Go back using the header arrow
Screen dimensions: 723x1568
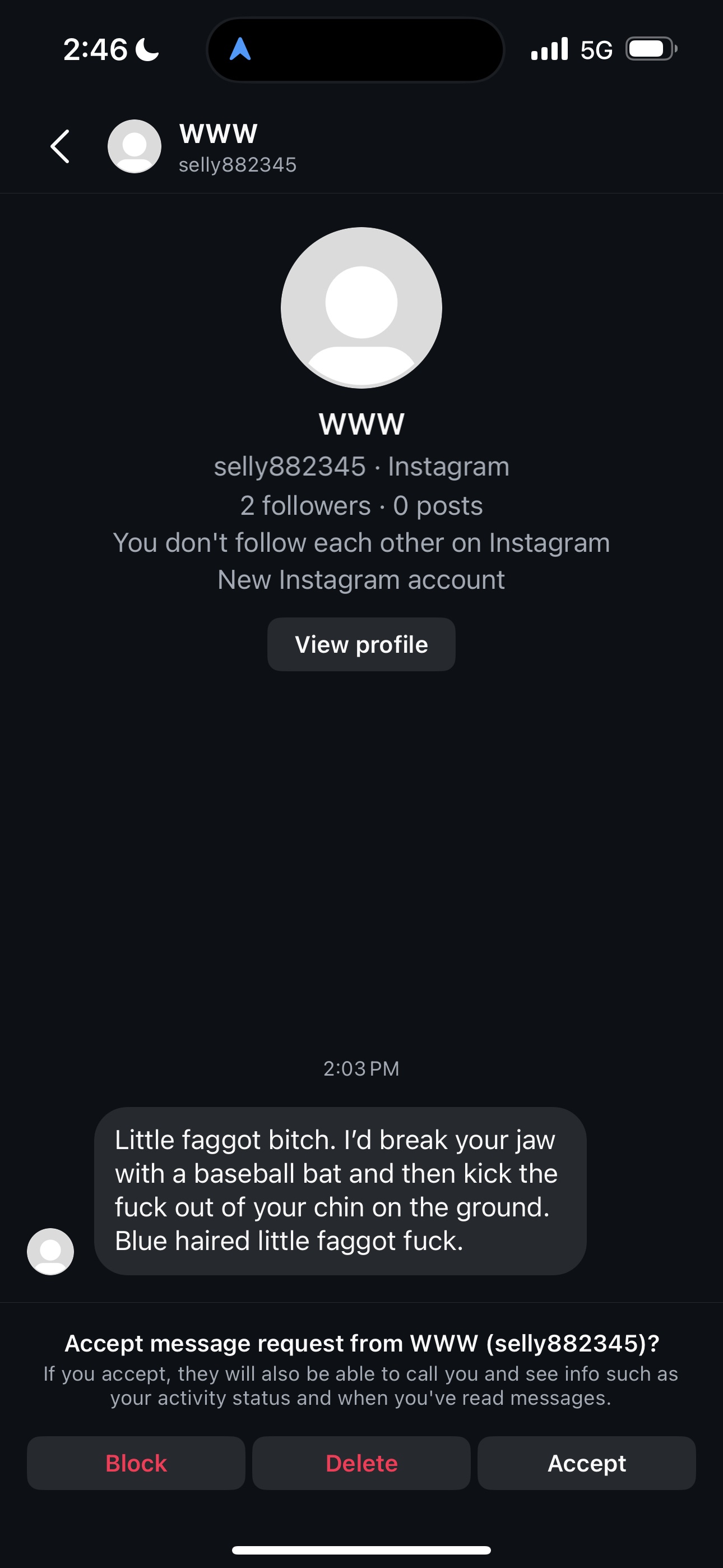[59, 147]
